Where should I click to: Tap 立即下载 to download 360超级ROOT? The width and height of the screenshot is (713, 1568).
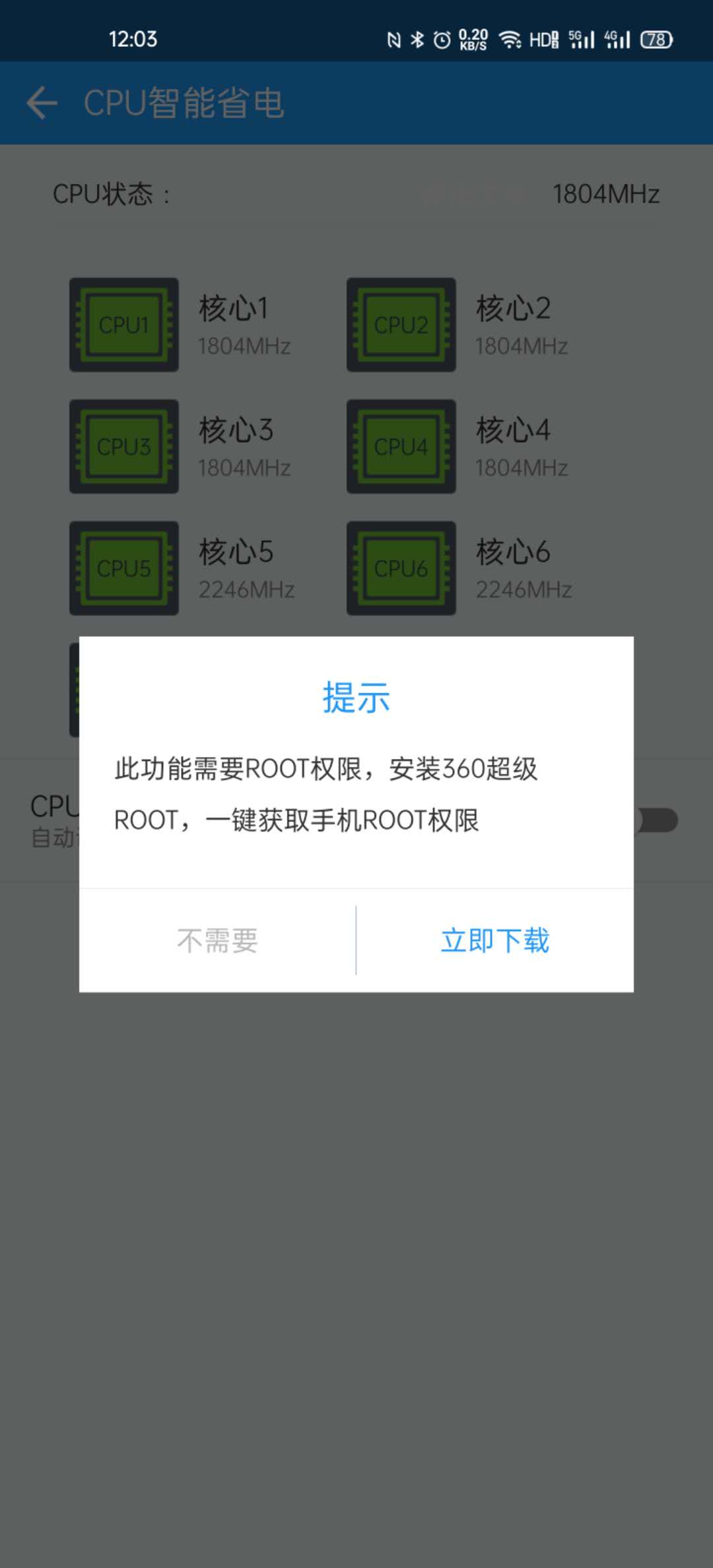tap(494, 940)
